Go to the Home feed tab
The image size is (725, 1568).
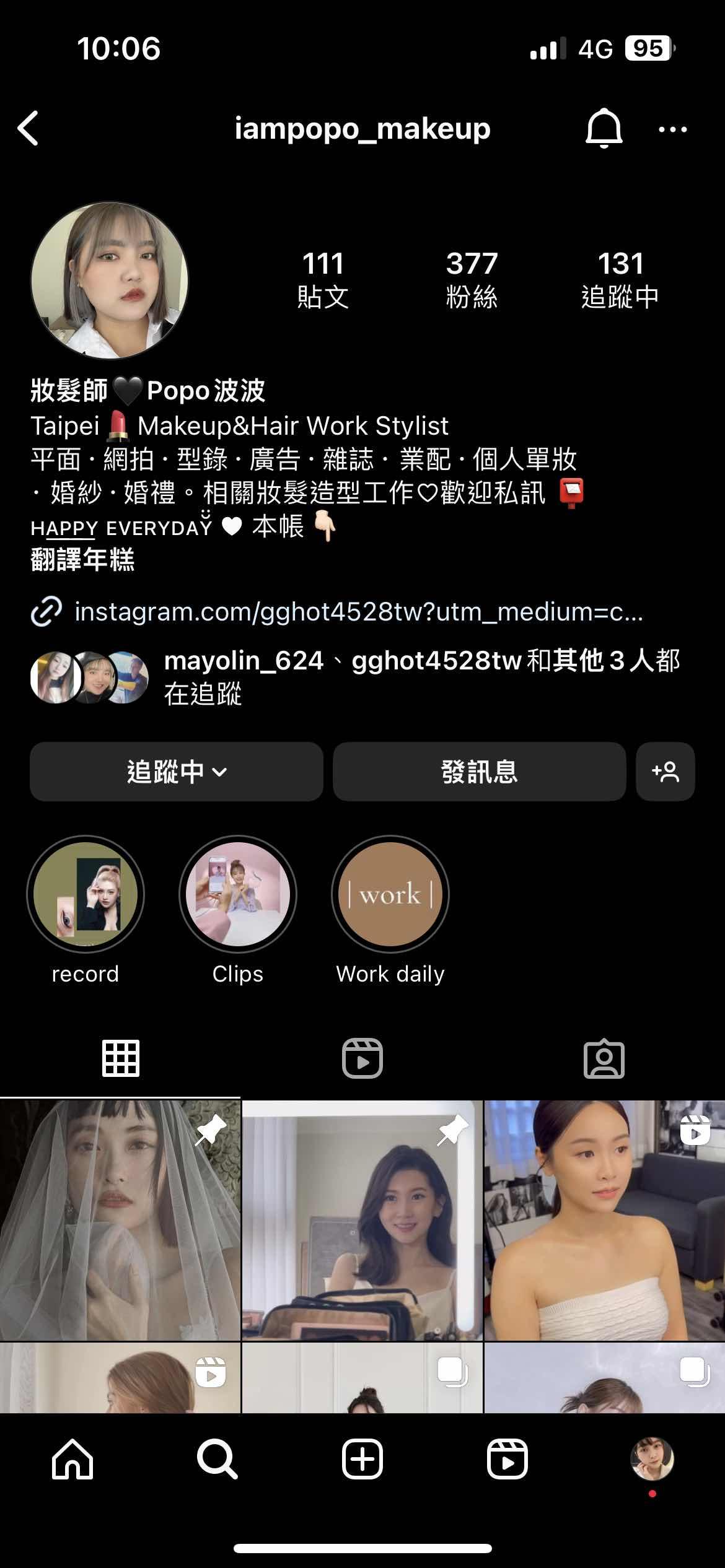72,1459
